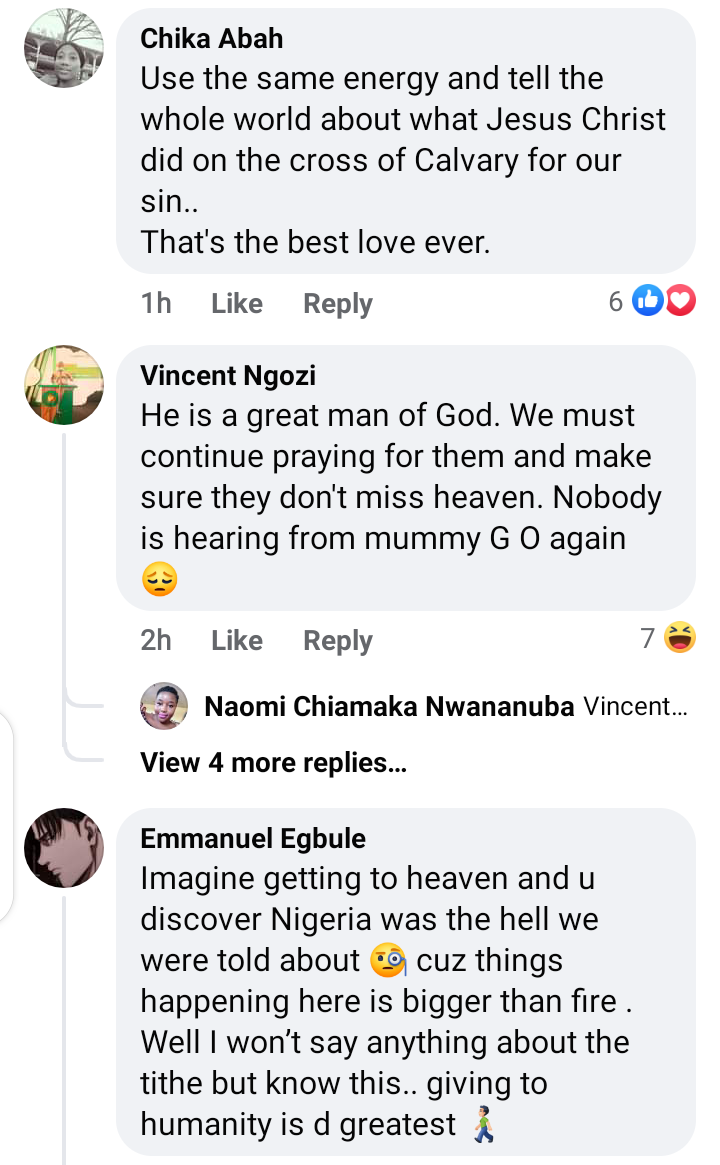
Task: Open Vincent Ngozi's profile picture
Action: (63, 385)
